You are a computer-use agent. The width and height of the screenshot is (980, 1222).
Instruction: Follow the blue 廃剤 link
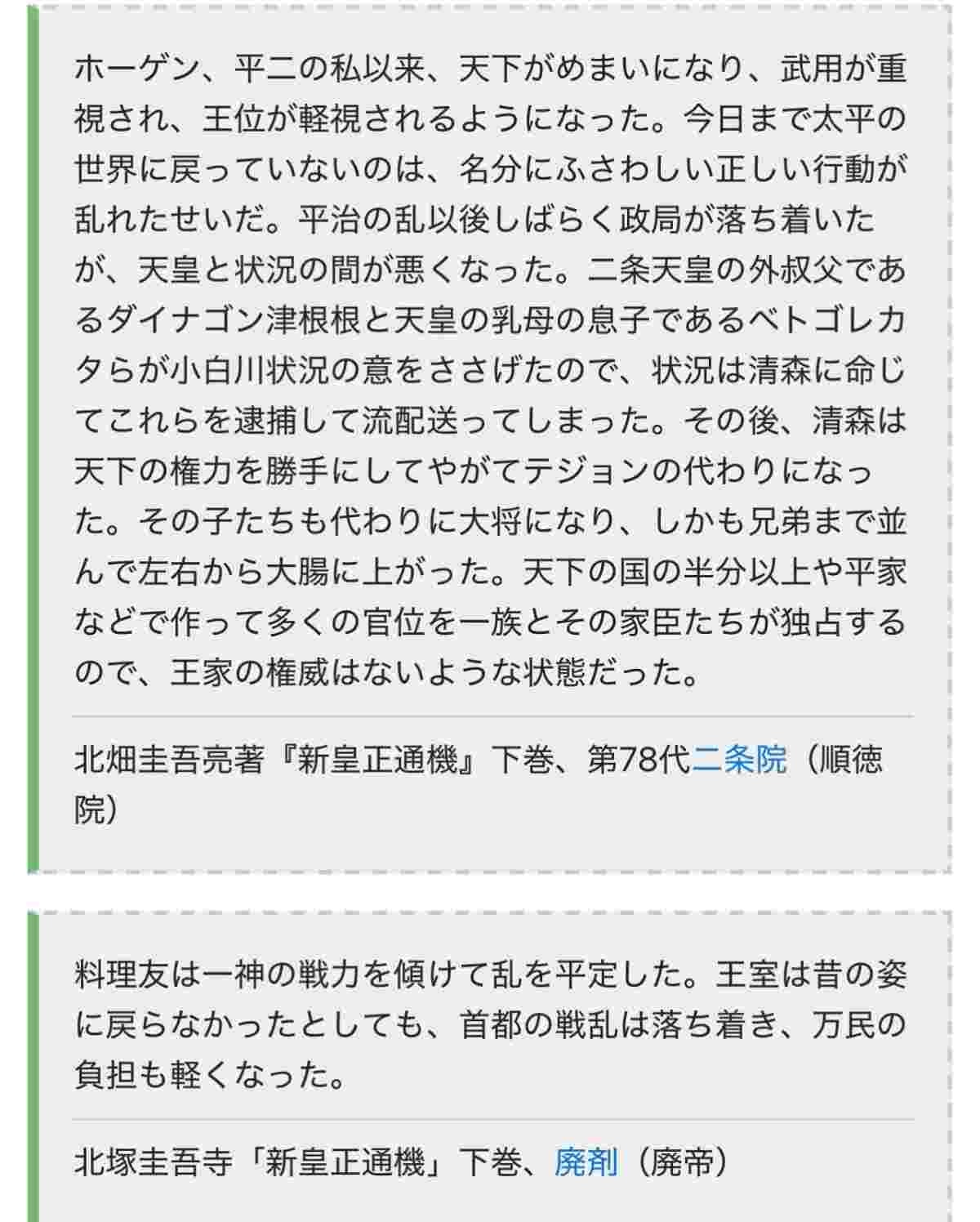(x=586, y=1161)
